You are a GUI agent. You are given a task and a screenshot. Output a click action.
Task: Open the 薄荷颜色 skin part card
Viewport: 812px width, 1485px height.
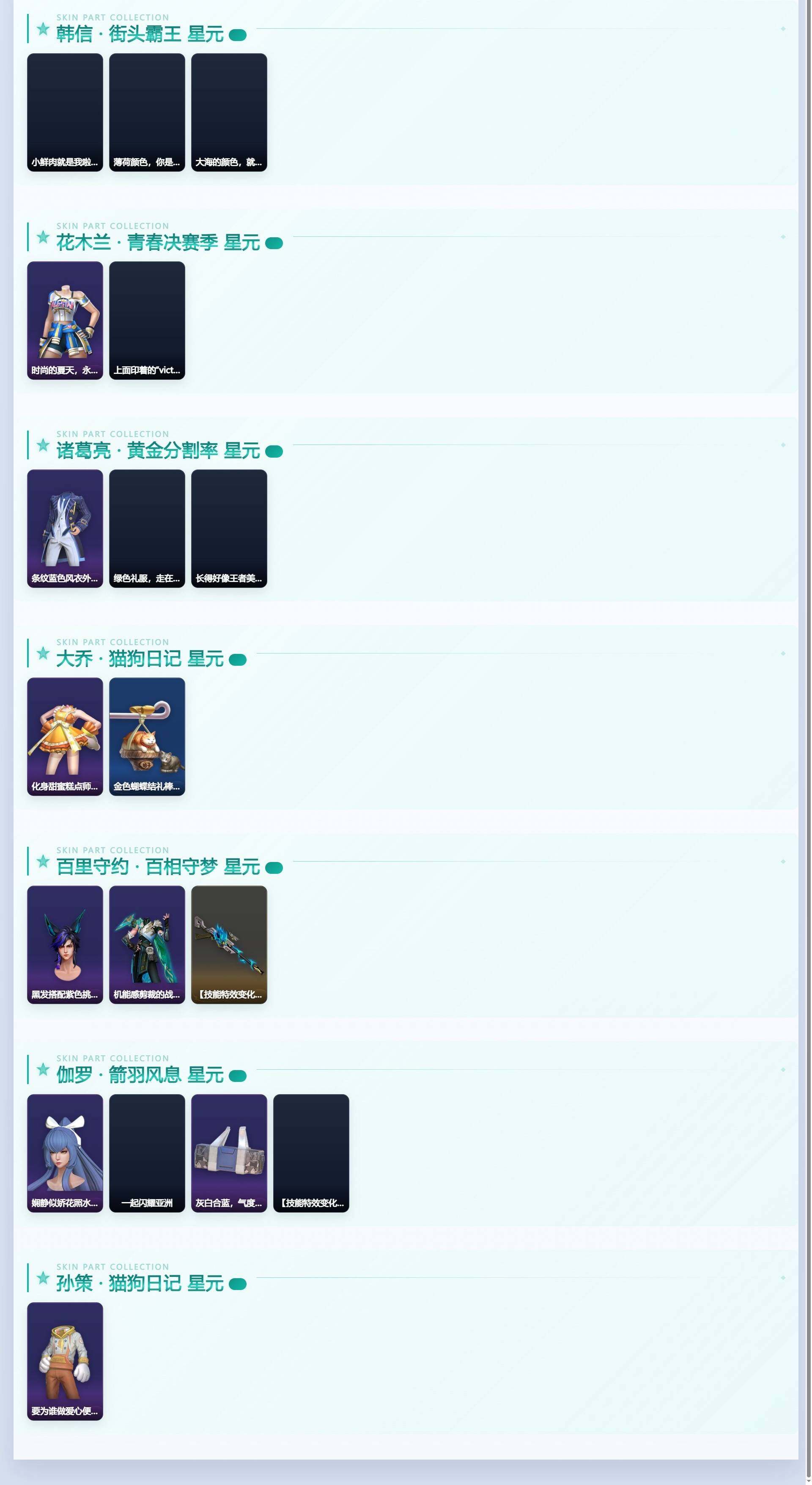[147, 113]
